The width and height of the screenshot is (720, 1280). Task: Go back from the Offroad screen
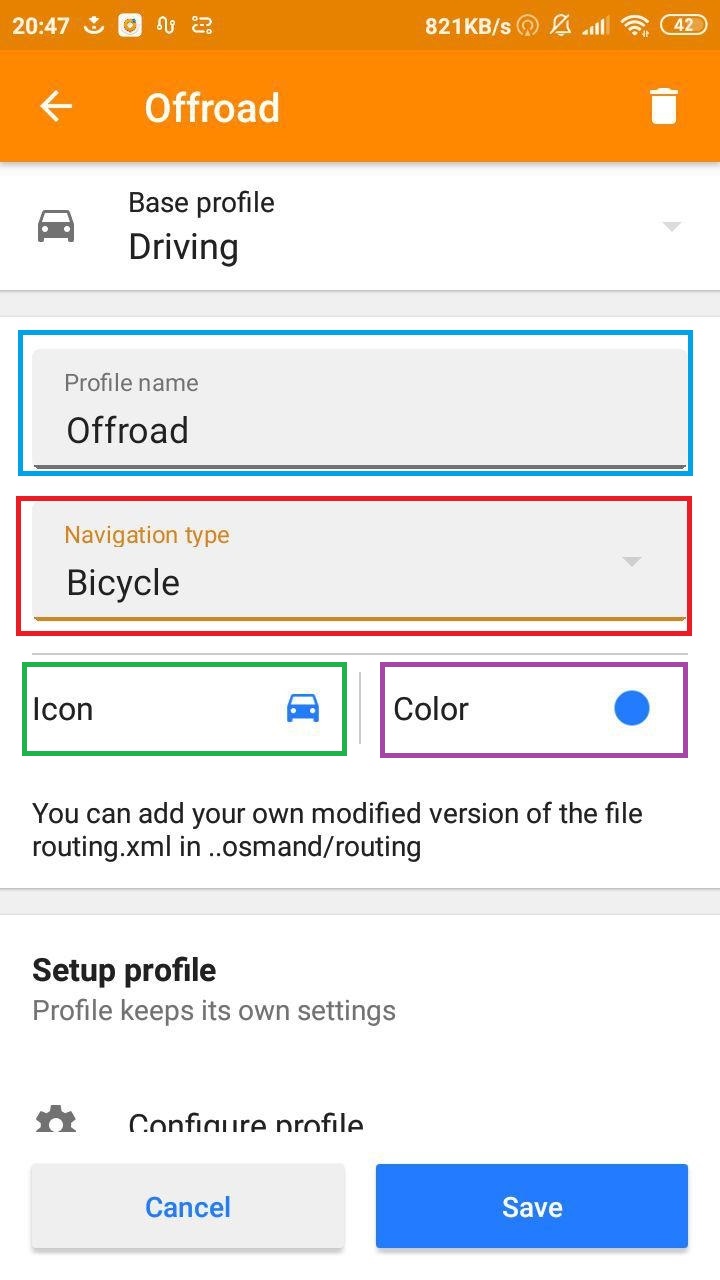click(x=56, y=106)
